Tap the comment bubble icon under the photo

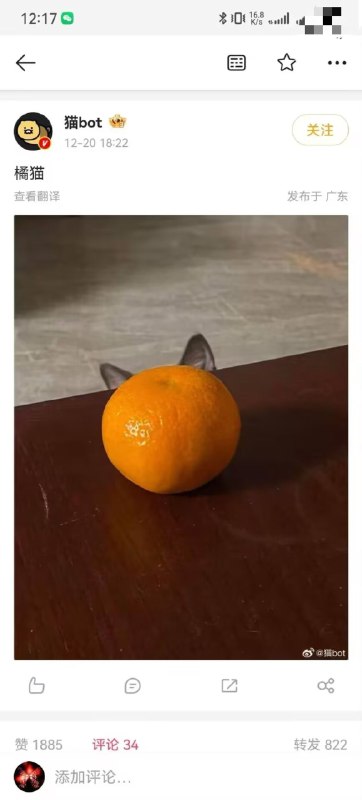(x=133, y=685)
